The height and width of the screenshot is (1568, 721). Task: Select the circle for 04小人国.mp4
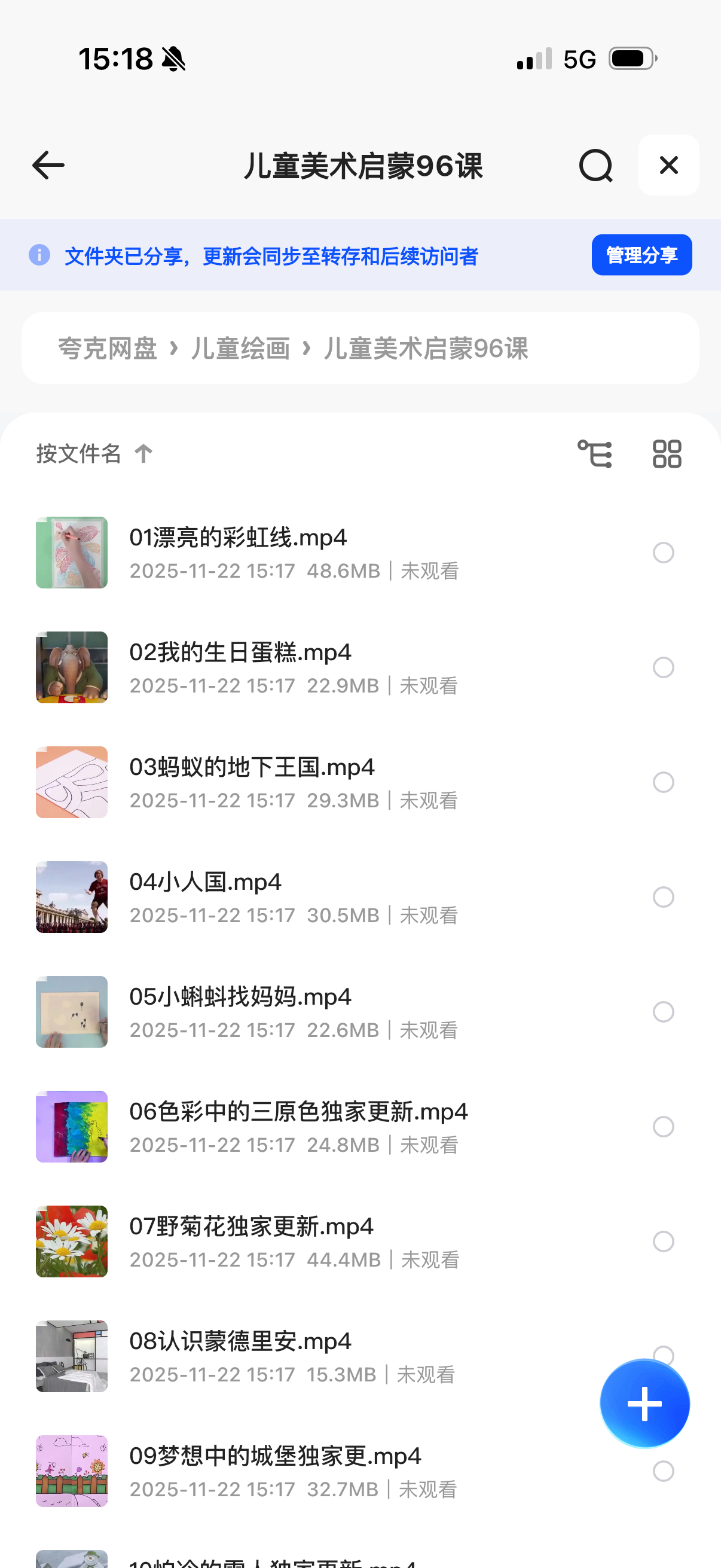(x=663, y=897)
